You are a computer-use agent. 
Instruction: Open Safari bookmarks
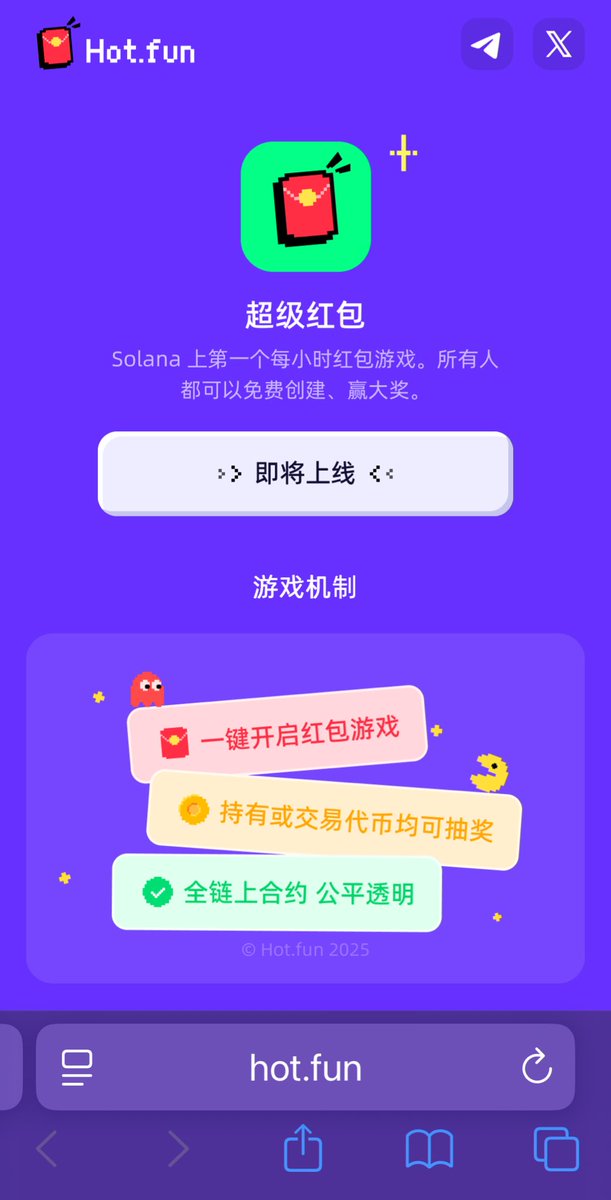tap(429, 1149)
